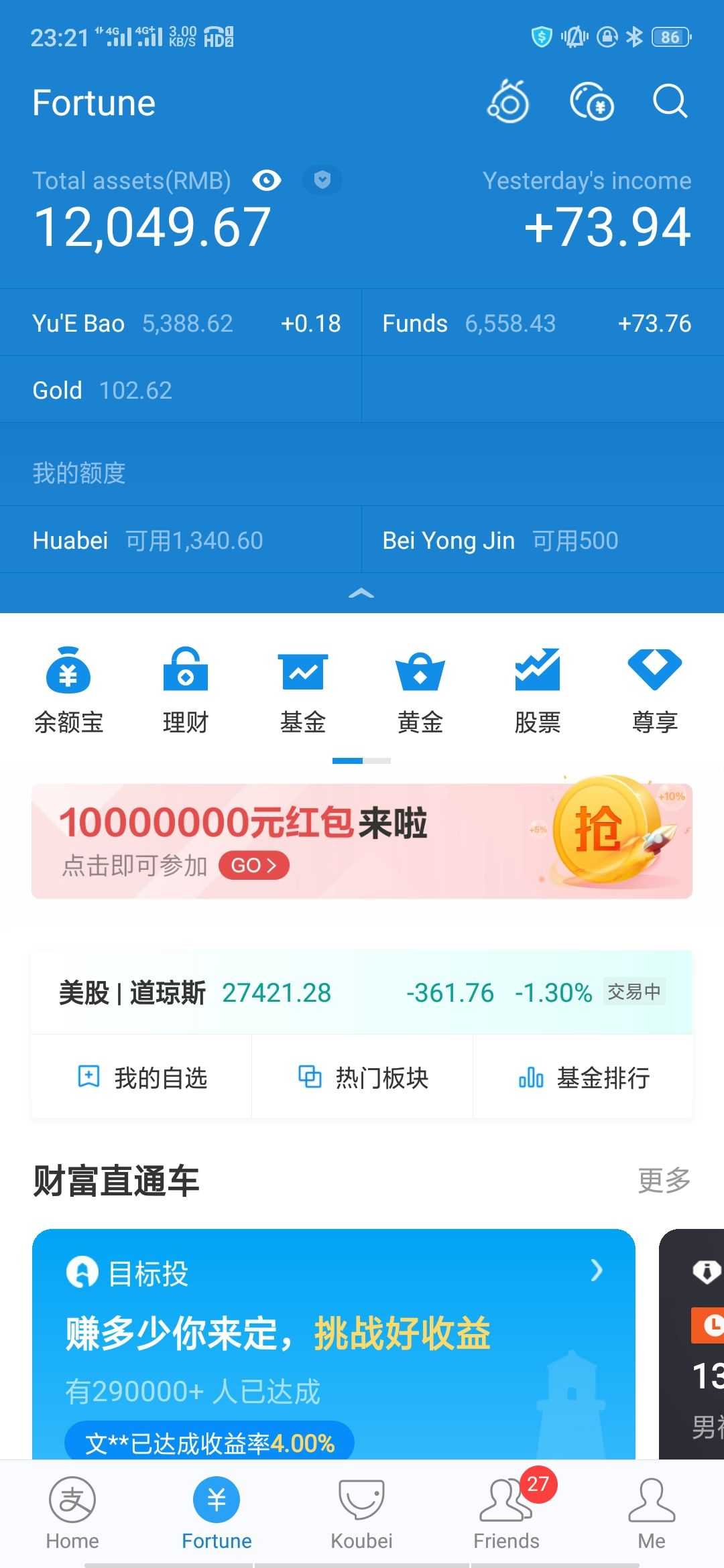
Task: Collapse the assets panel with upward chevron
Action: (362, 594)
